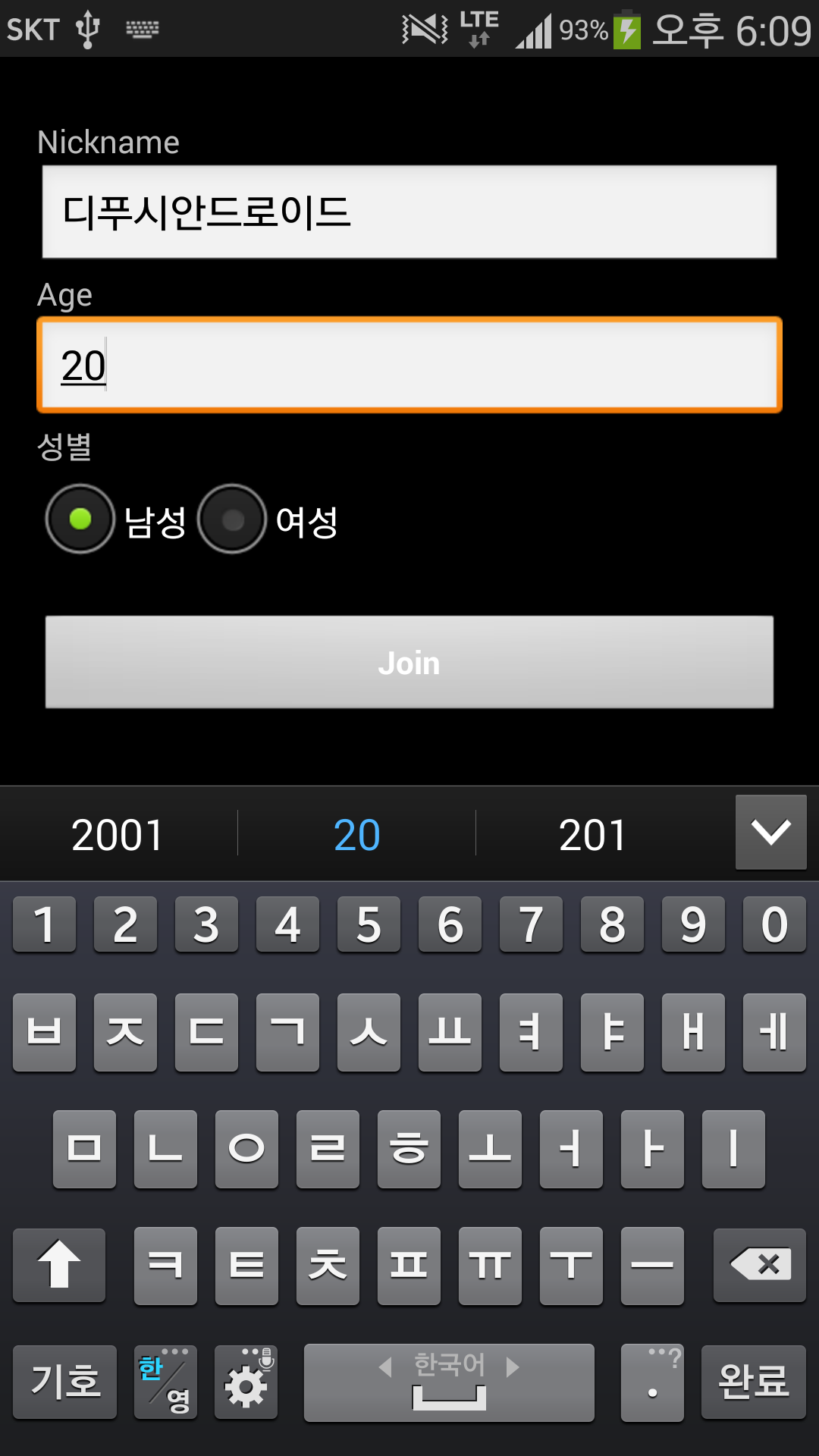This screenshot has width=819, height=1456.
Task: Tap 완료 on the keyboard
Action: click(x=753, y=1382)
